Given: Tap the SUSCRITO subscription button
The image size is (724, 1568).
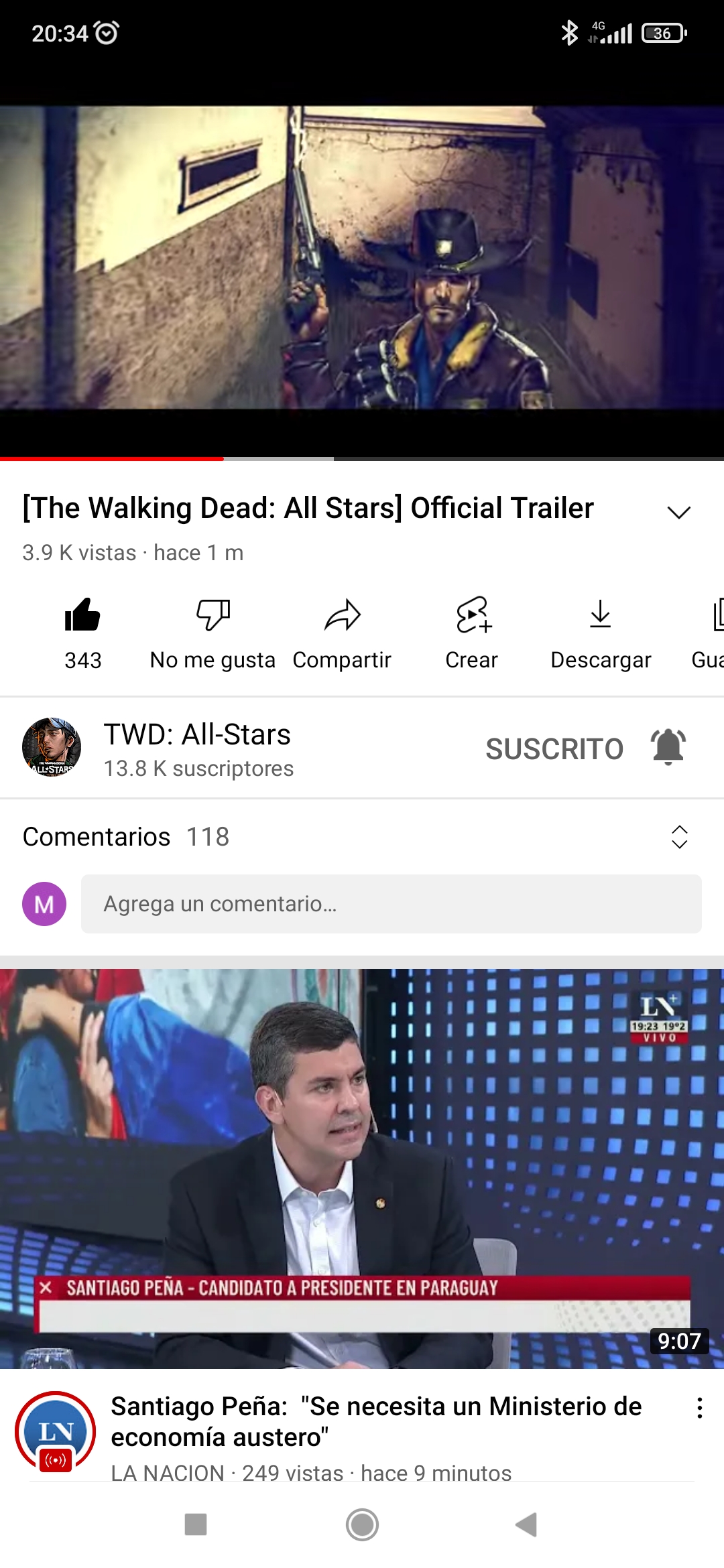Looking at the screenshot, I should 554,748.
